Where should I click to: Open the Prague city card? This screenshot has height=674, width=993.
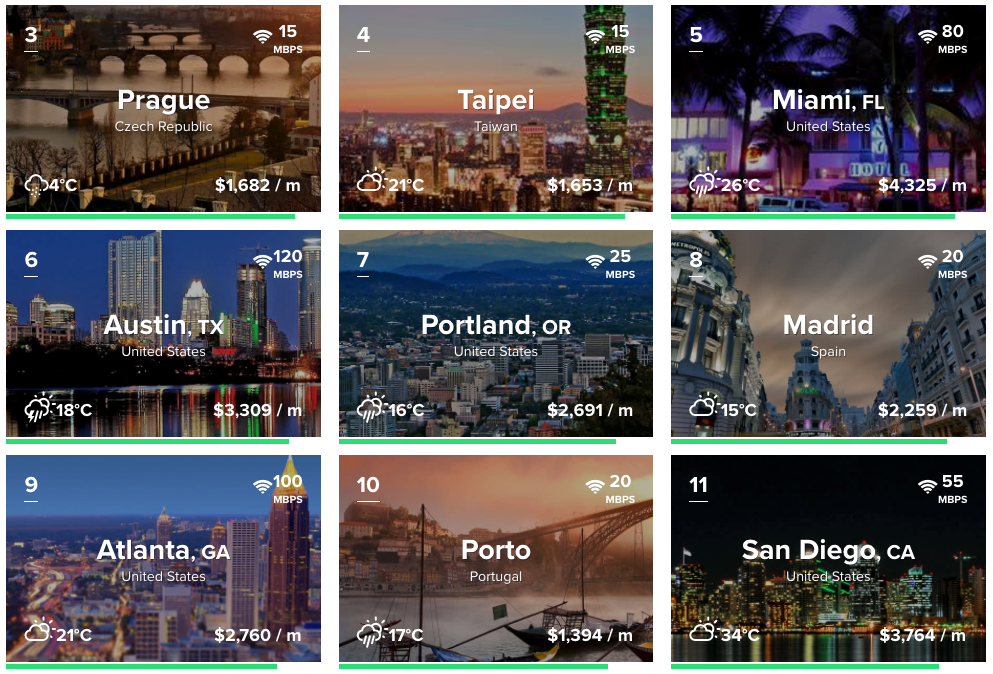tap(163, 109)
